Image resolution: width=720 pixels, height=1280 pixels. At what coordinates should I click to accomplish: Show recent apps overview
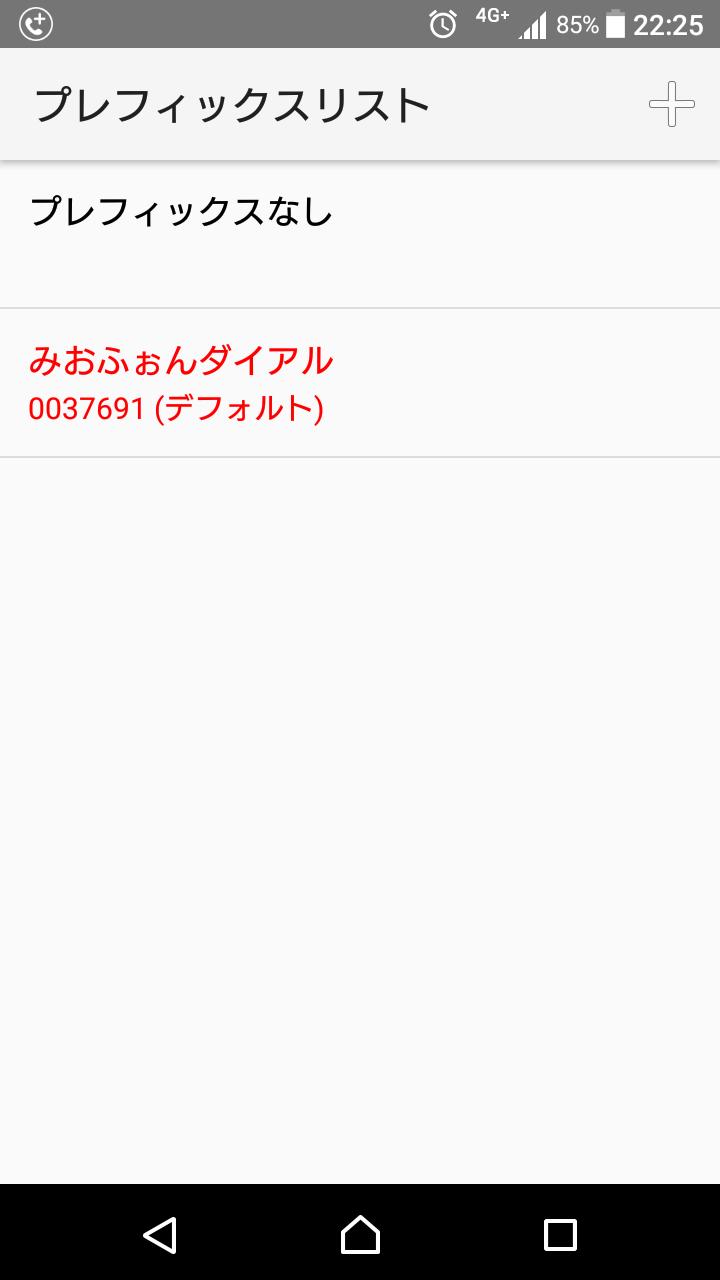[560, 1234]
